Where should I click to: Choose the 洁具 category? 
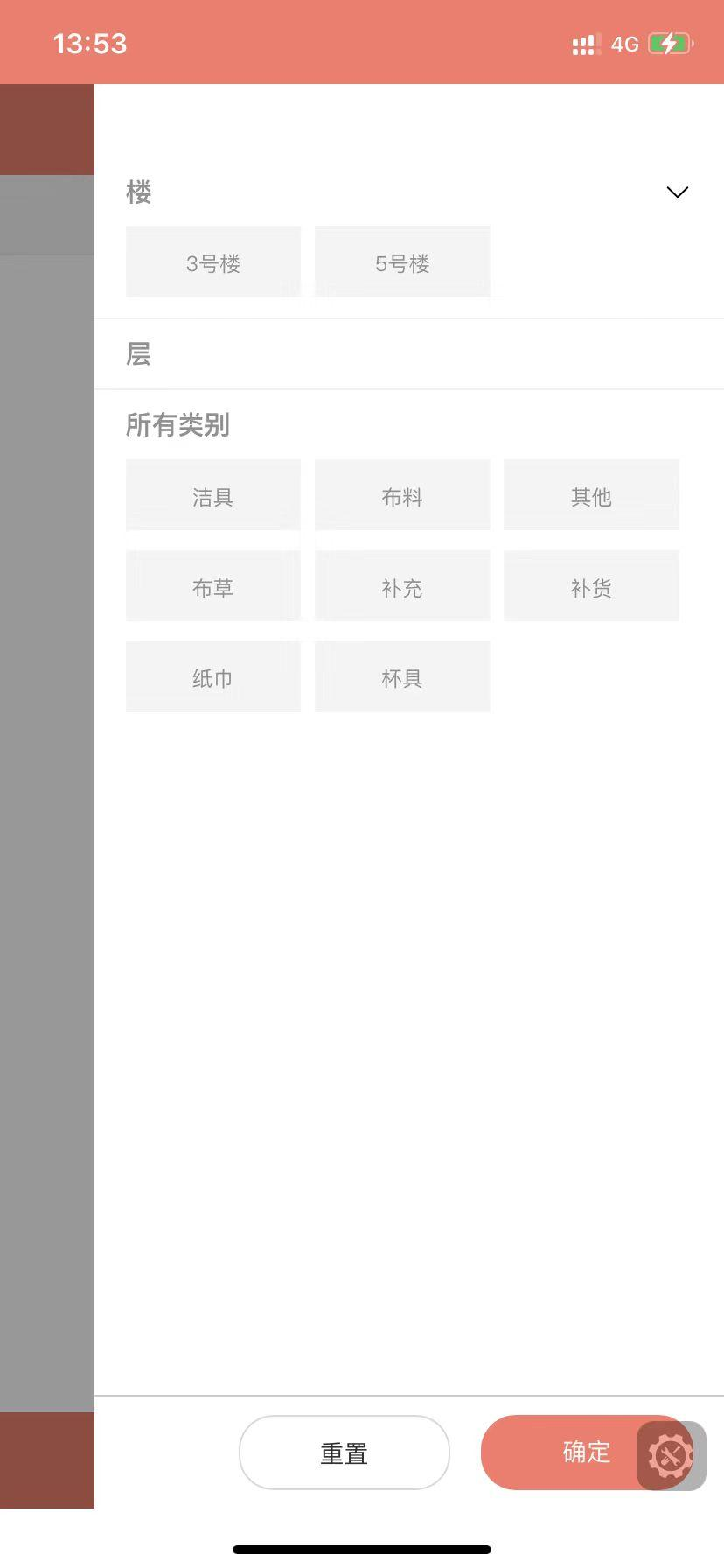tap(213, 495)
